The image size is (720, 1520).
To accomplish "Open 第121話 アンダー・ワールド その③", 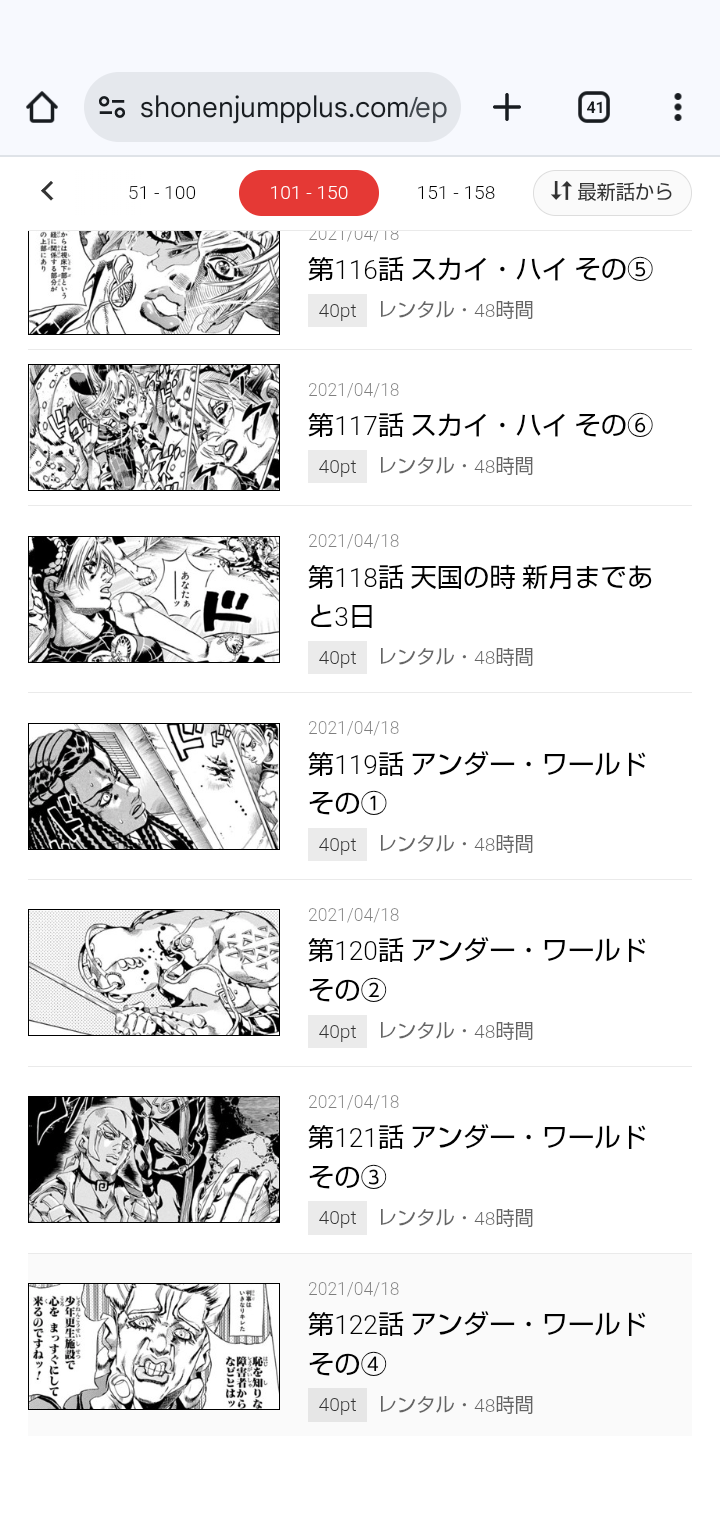I will click(480, 1157).
